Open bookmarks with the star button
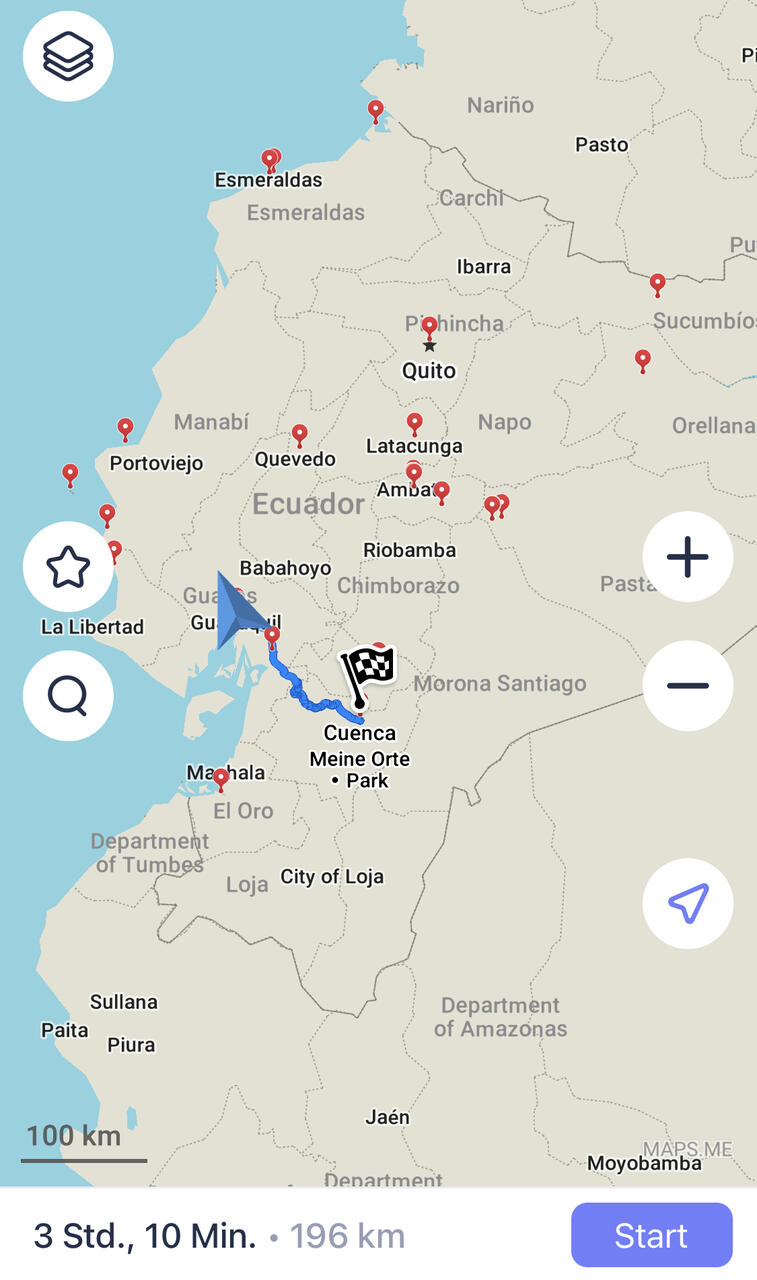The height and width of the screenshot is (1280, 757). pos(68,567)
